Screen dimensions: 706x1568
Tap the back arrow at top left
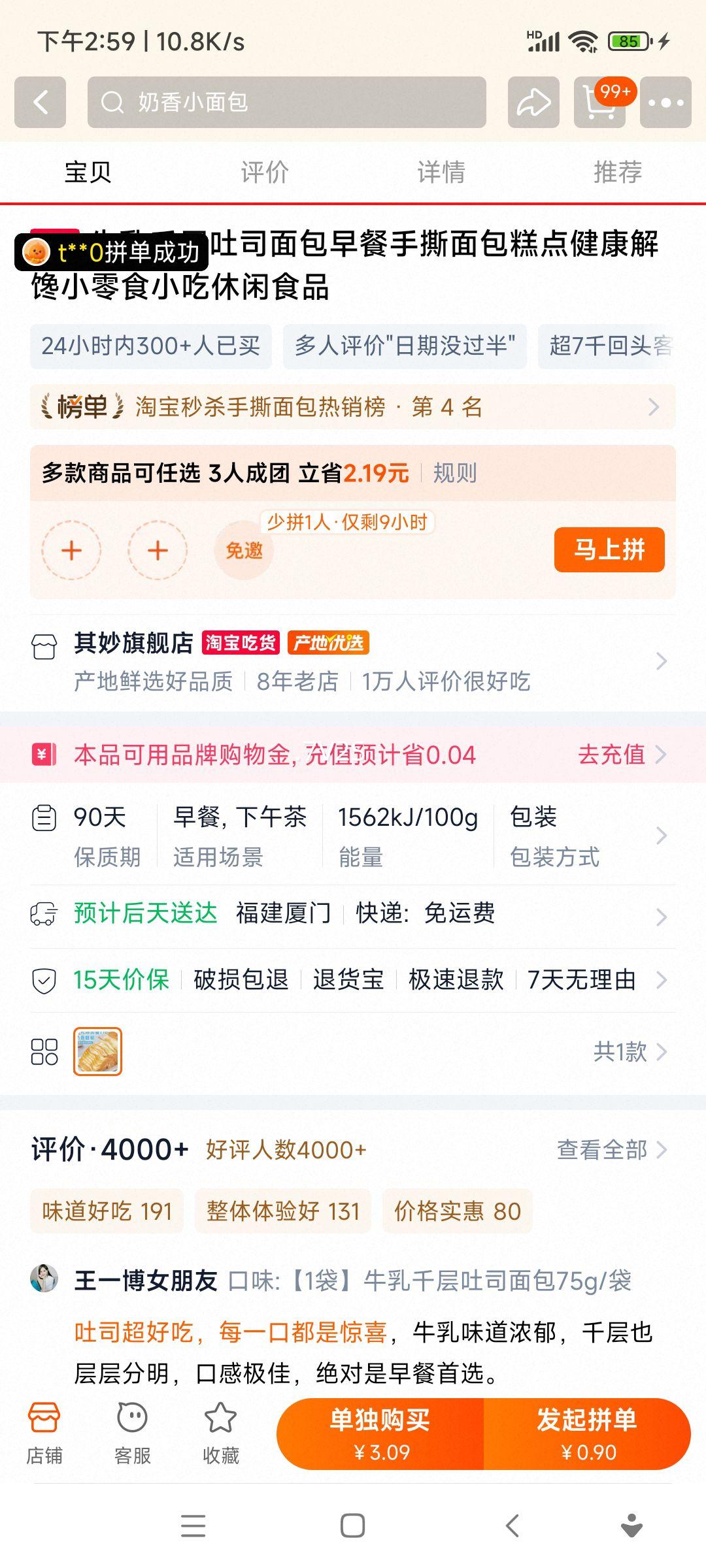39,103
